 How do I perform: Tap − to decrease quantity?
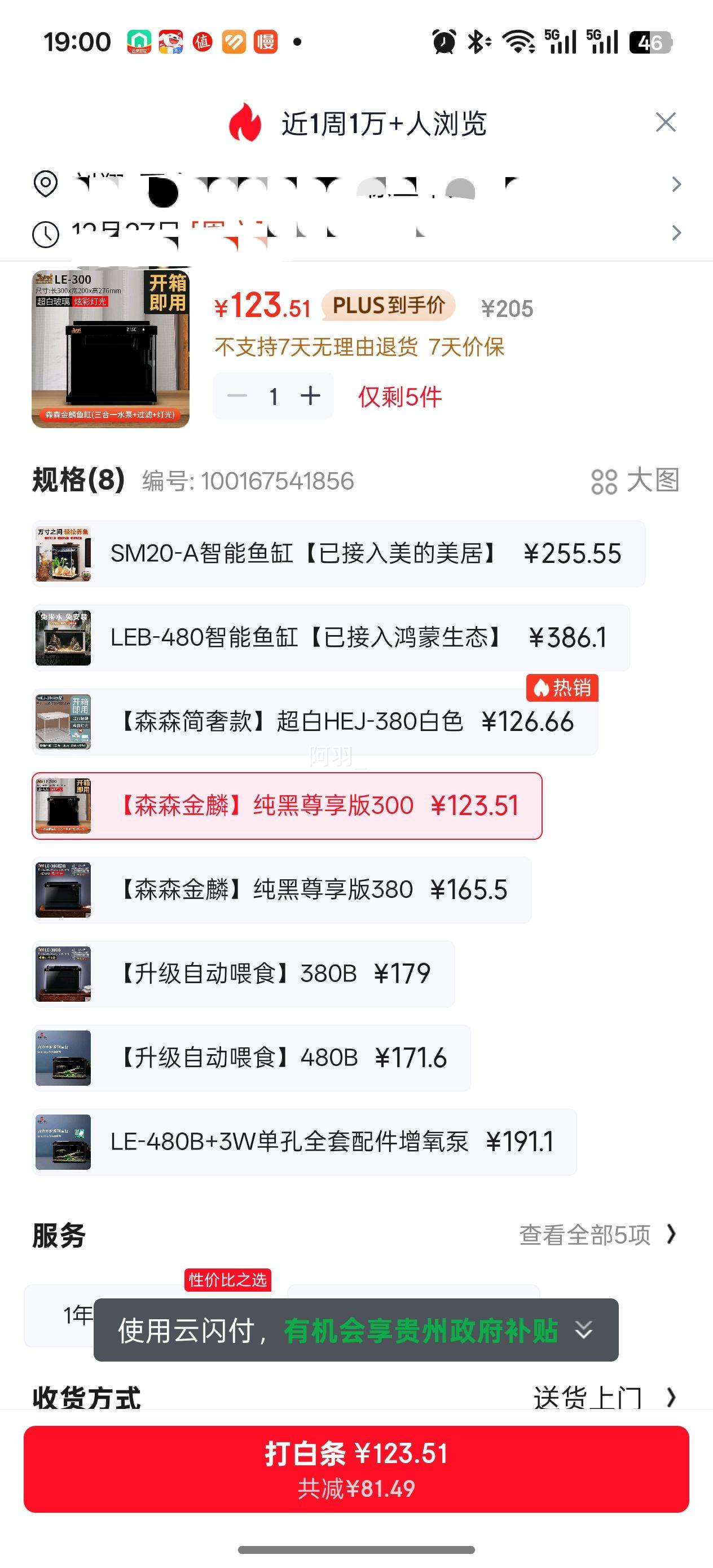click(x=237, y=395)
